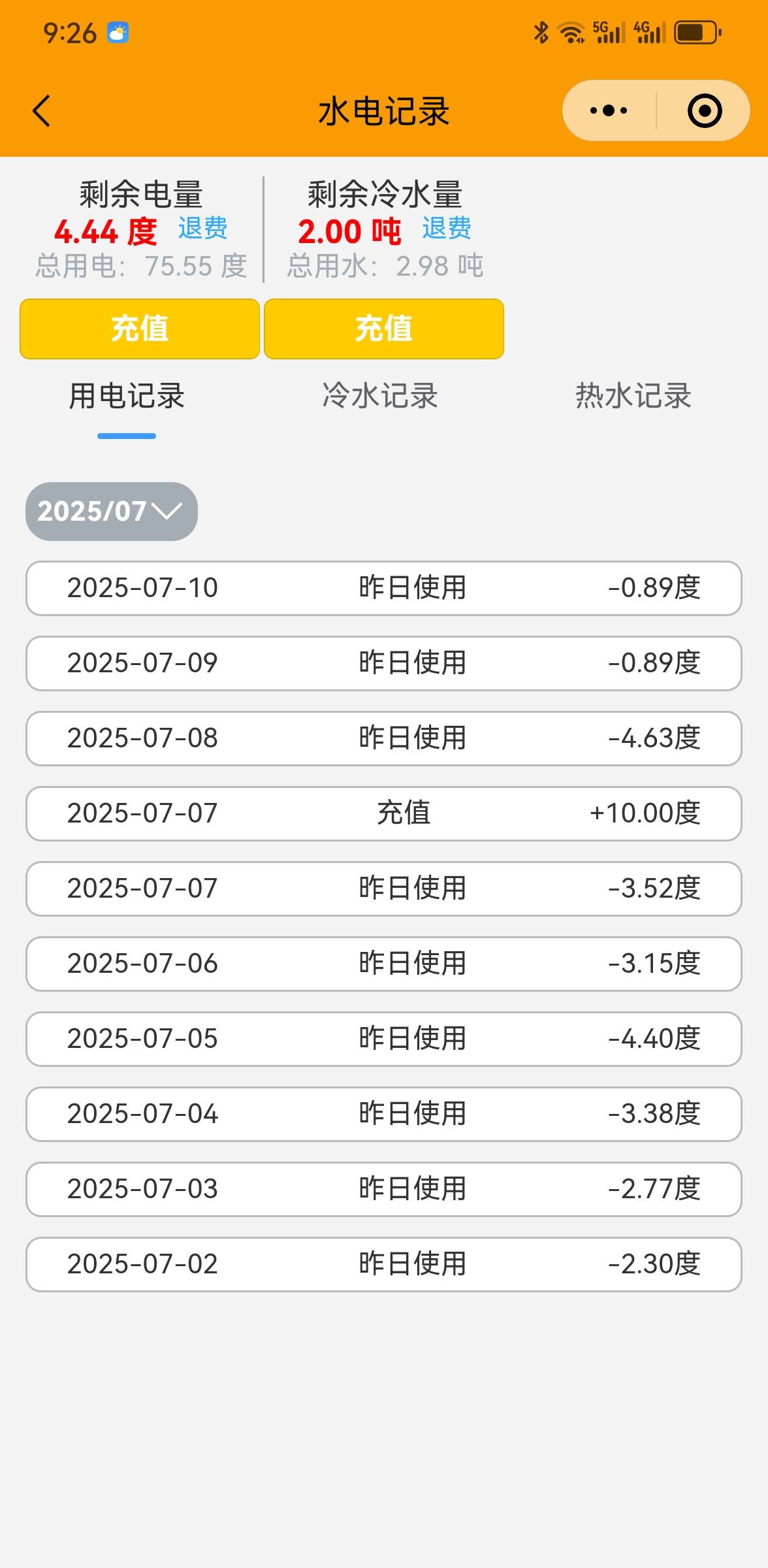This screenshot has height=1568, width=768.
Task: Tap 充值 button under 剩余电量
Action: (x=140, y=329)
